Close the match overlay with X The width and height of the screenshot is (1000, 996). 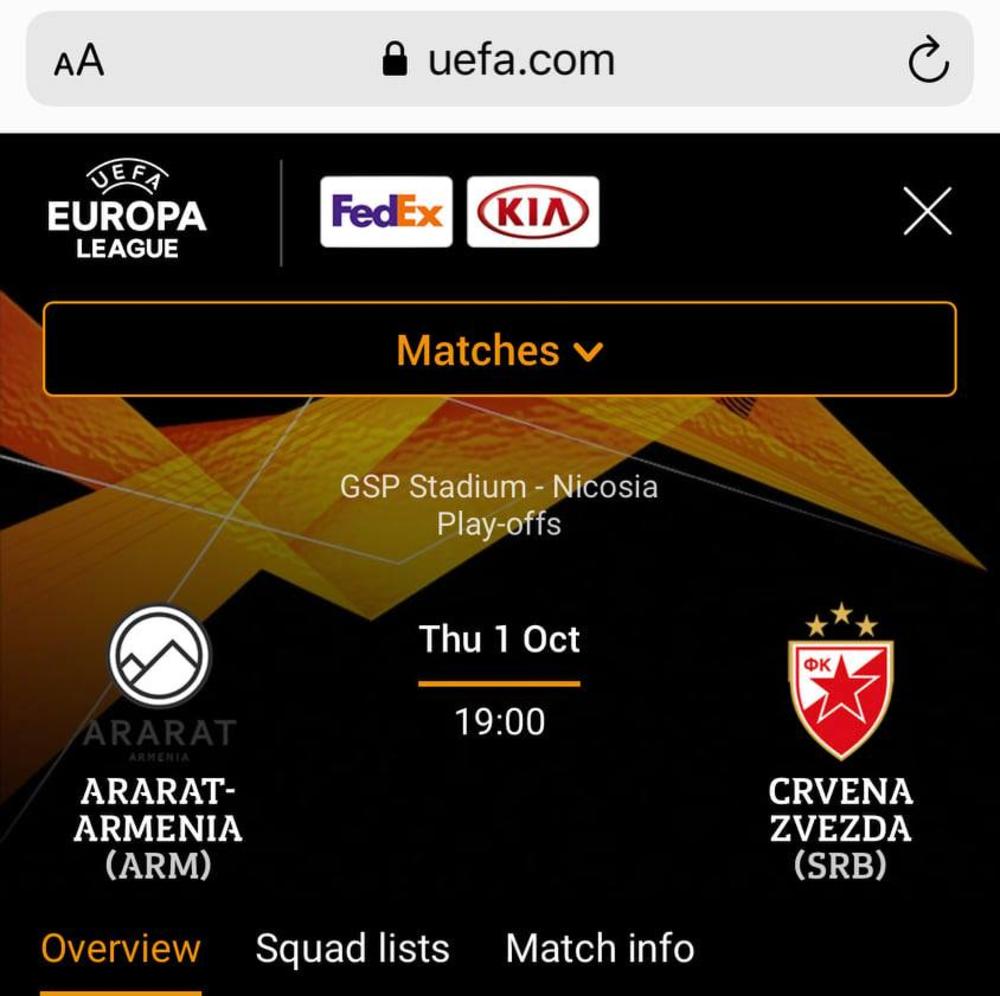pyautogui.click(x=927, y=212)
